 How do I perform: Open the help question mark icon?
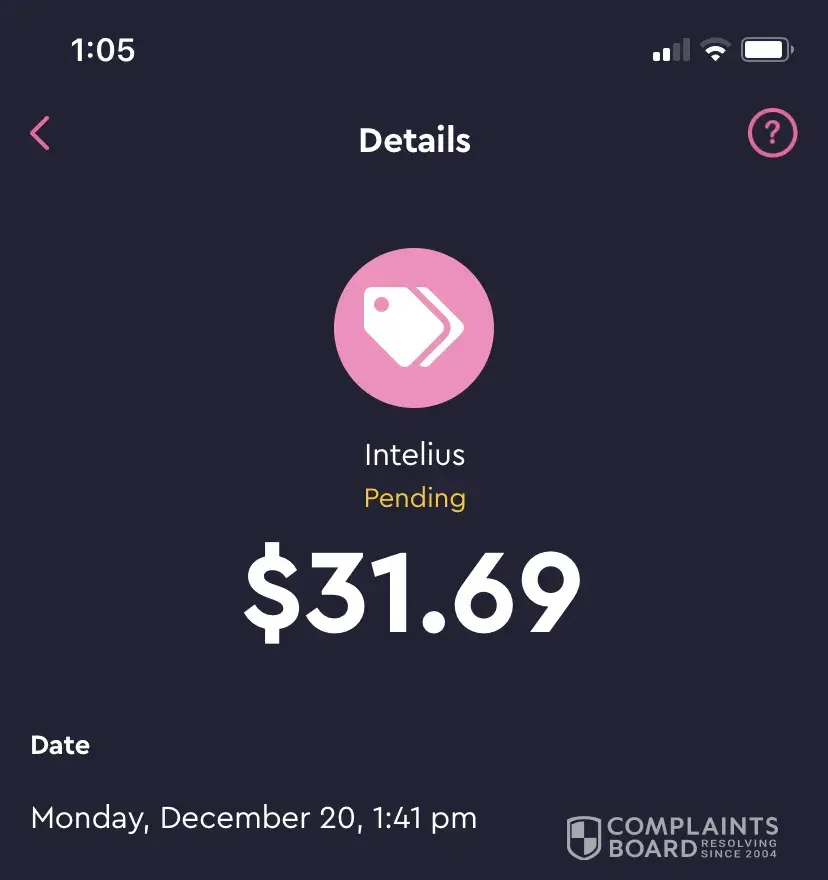[x=772, y=133]
